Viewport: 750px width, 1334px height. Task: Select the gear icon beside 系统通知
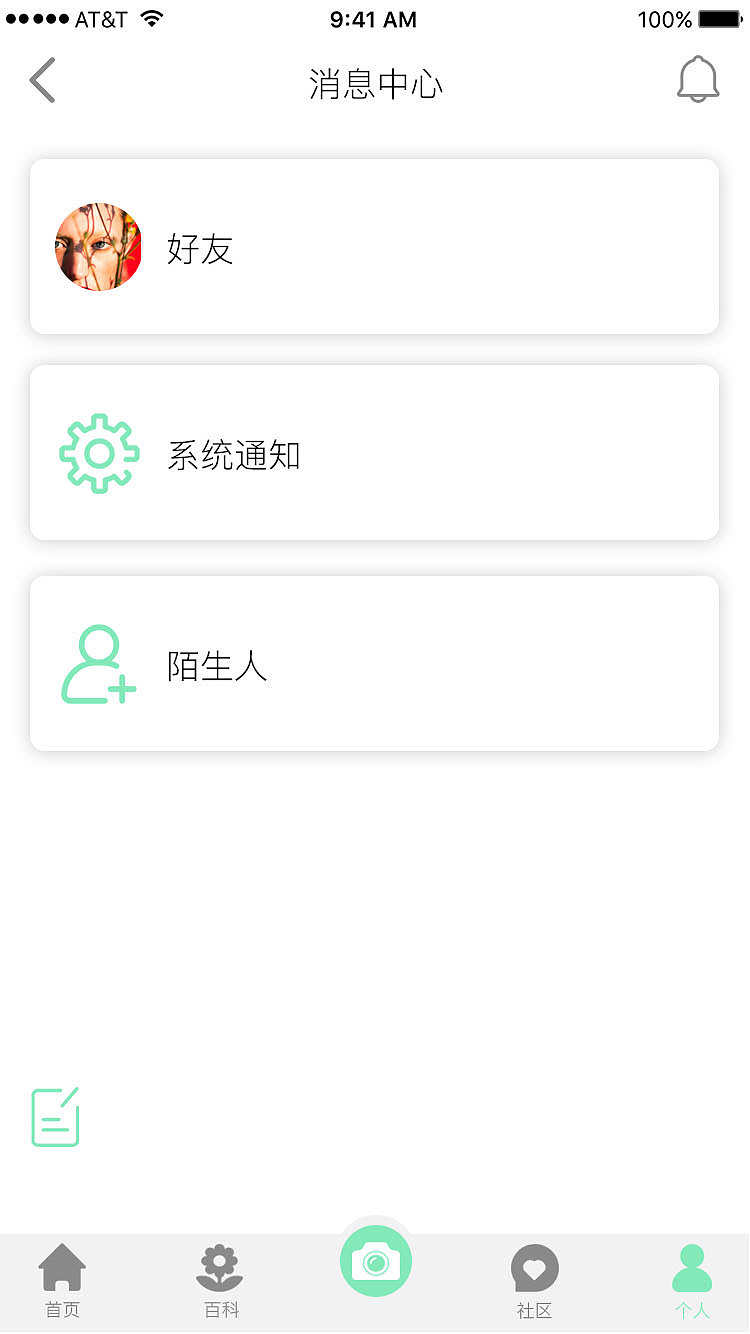click(98, 453)
